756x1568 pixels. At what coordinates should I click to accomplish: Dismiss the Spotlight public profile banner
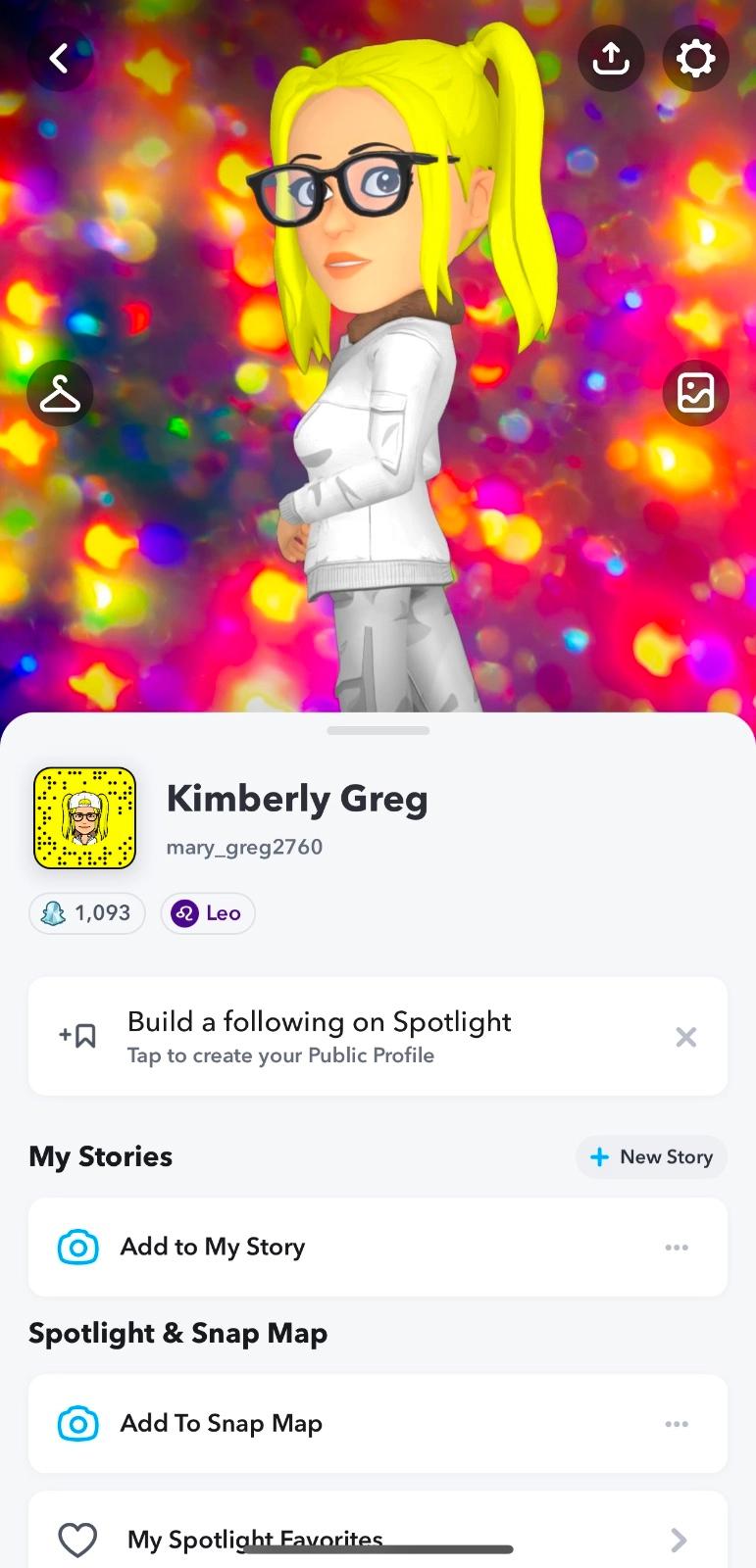pos(685,1037)
